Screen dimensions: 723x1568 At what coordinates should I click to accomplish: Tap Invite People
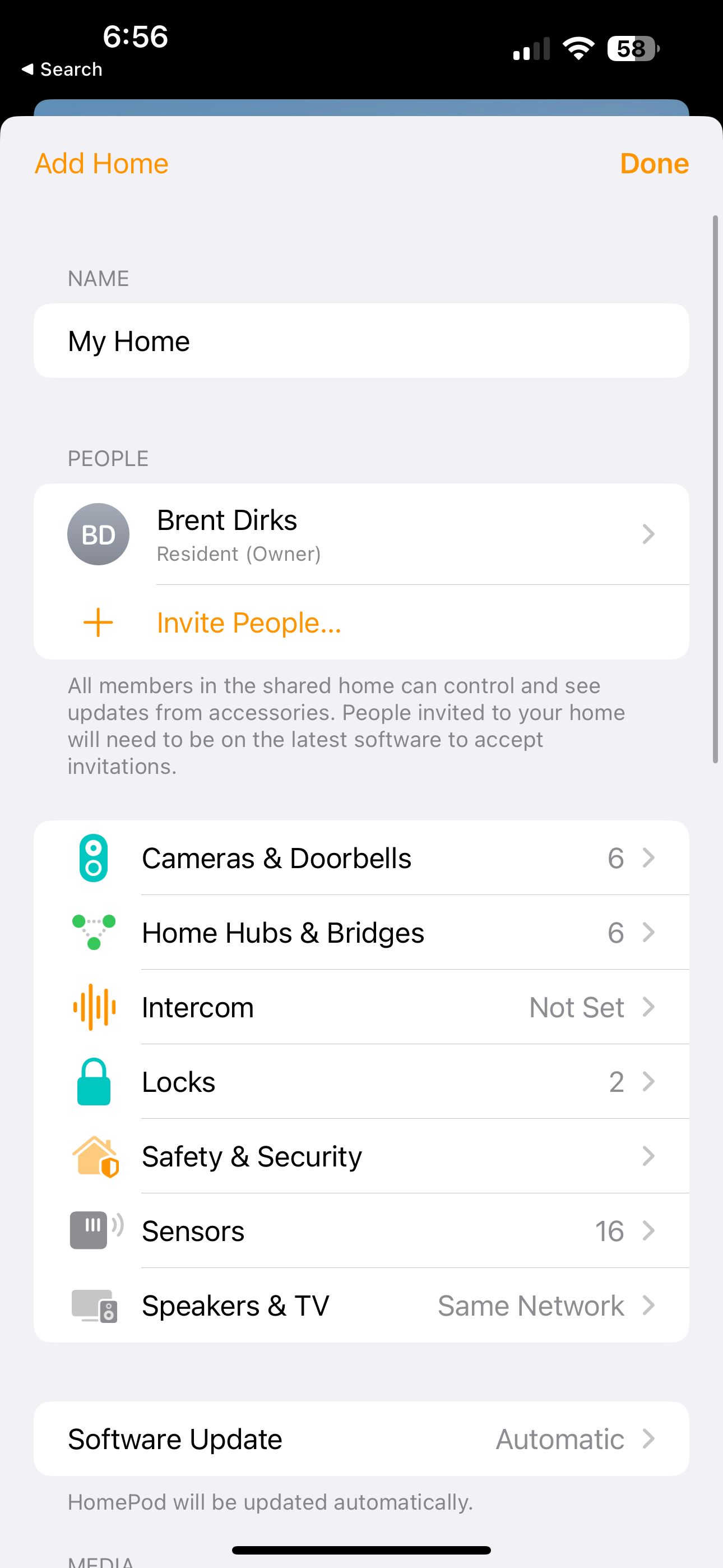pos(248,622)
